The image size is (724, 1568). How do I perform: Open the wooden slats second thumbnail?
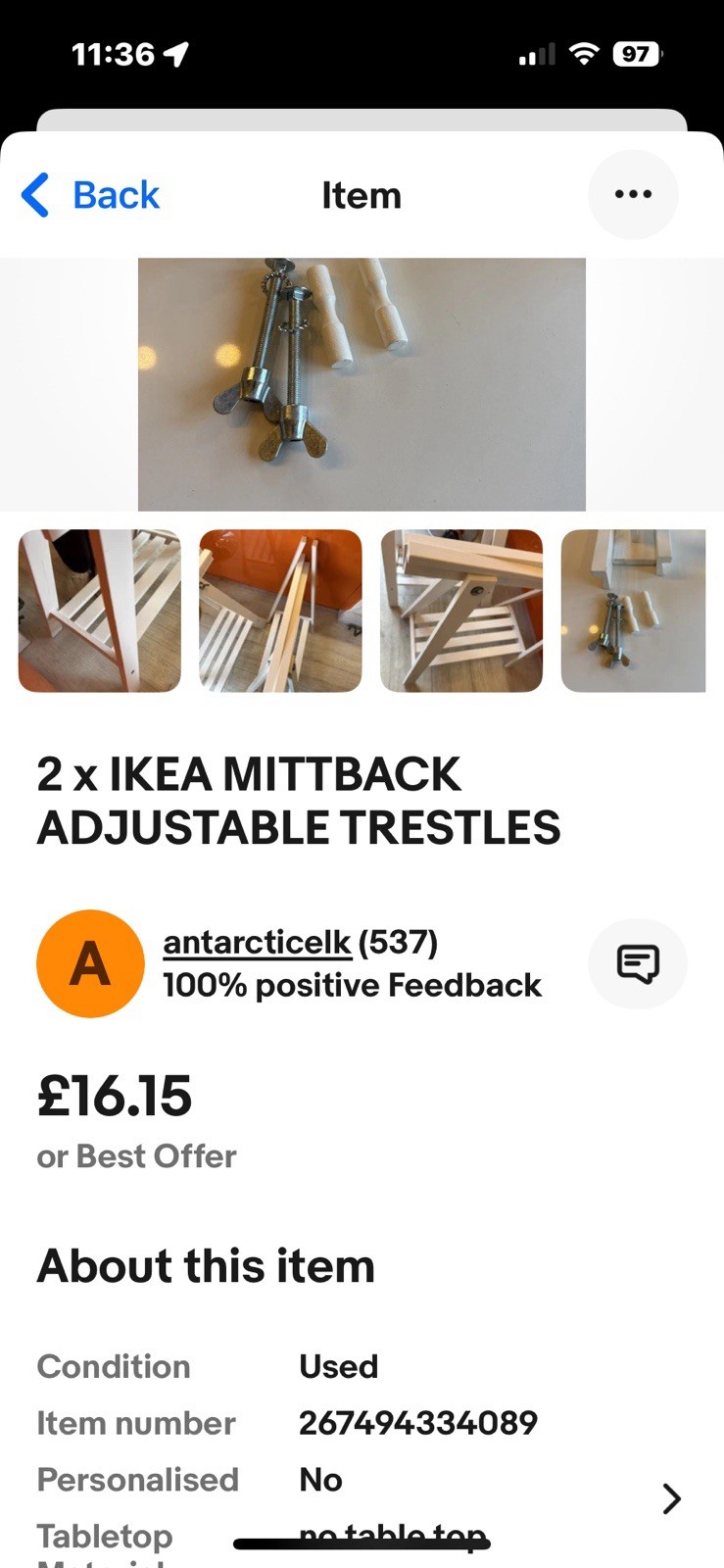pyautogui.click(x=279, y=610)
